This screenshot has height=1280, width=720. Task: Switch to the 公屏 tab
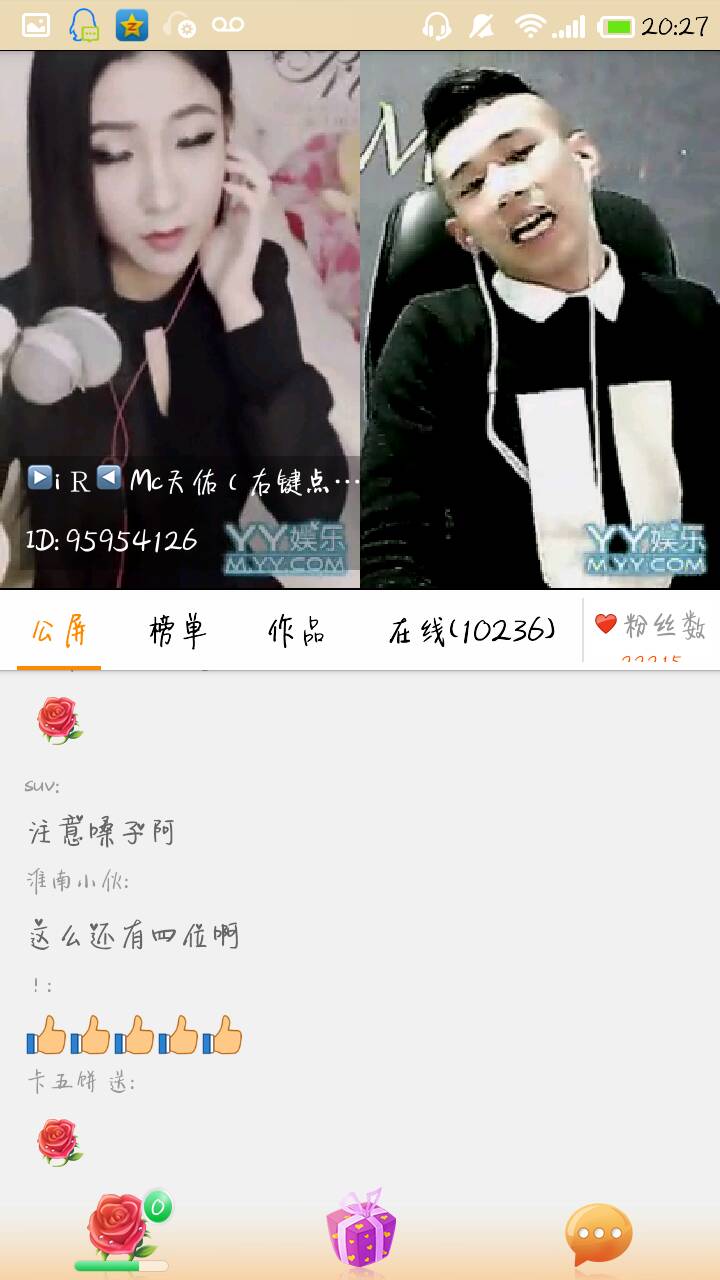click(58, 630)
